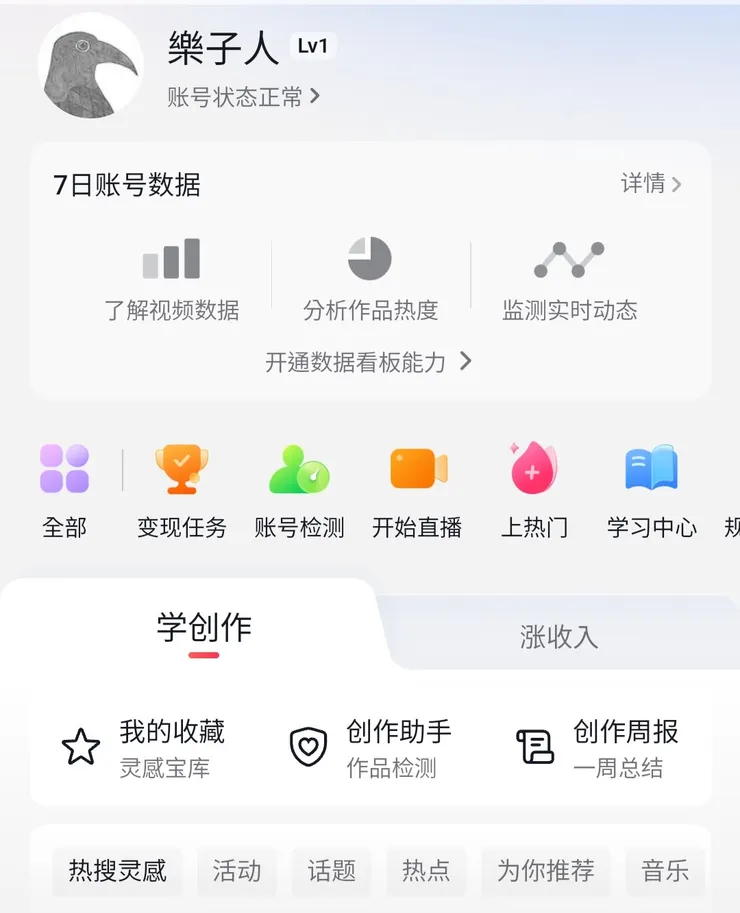This screenshot has width=740, height=913.
Task: Enter 学习中心 via the book icon
Action: tap(651, 470)
